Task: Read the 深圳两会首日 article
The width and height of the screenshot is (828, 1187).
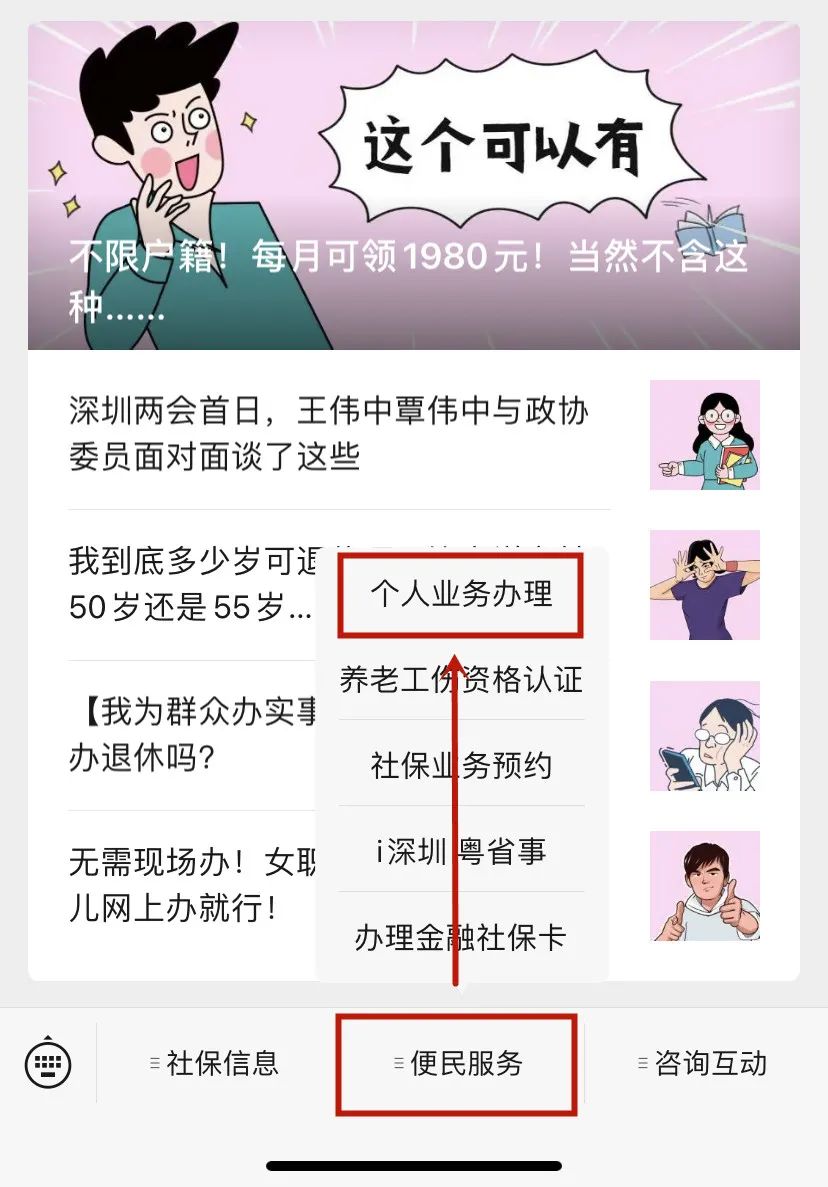Action: [330, 434]
